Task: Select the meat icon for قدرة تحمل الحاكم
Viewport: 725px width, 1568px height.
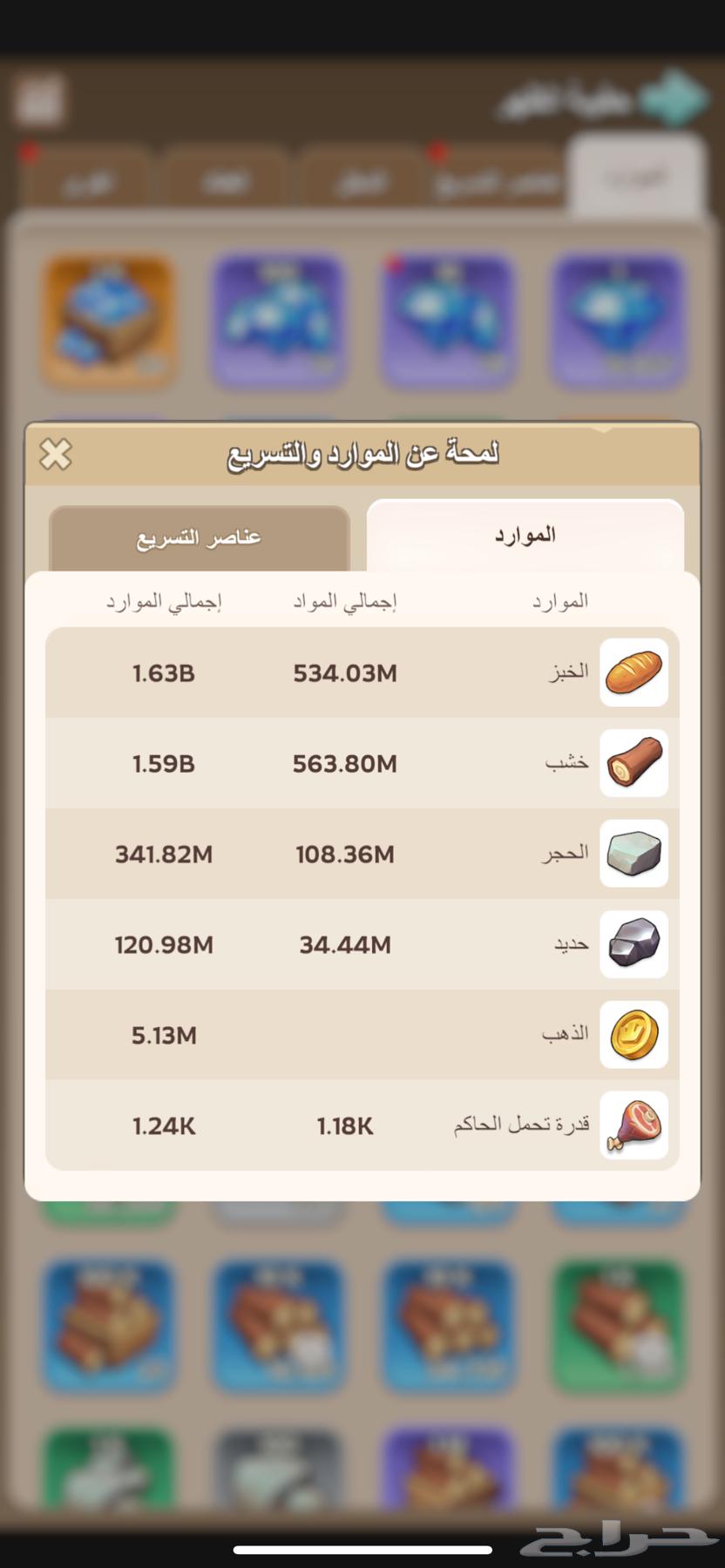Action: tap(634, 1125)
